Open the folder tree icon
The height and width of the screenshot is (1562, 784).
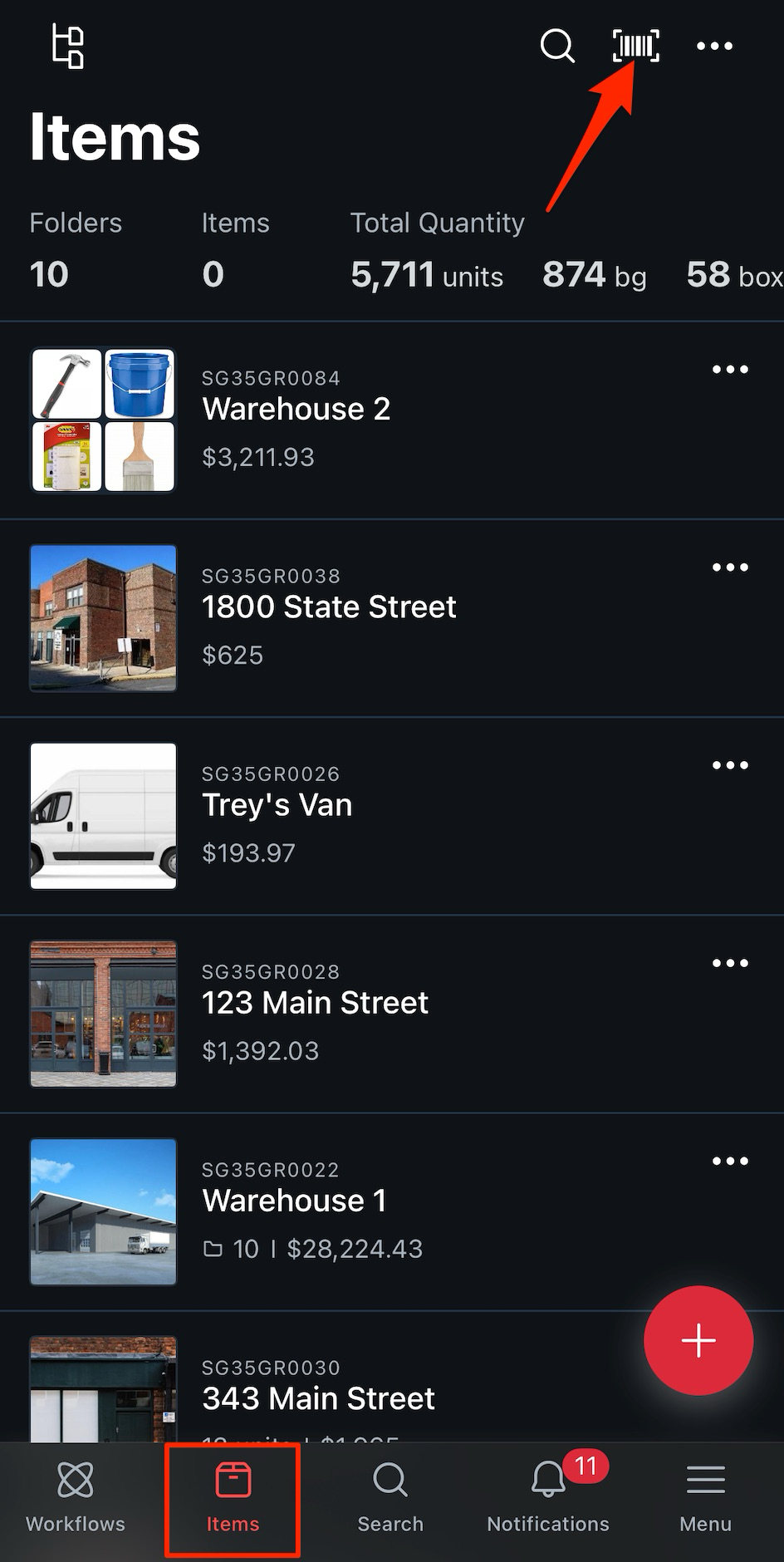(68, 46)
